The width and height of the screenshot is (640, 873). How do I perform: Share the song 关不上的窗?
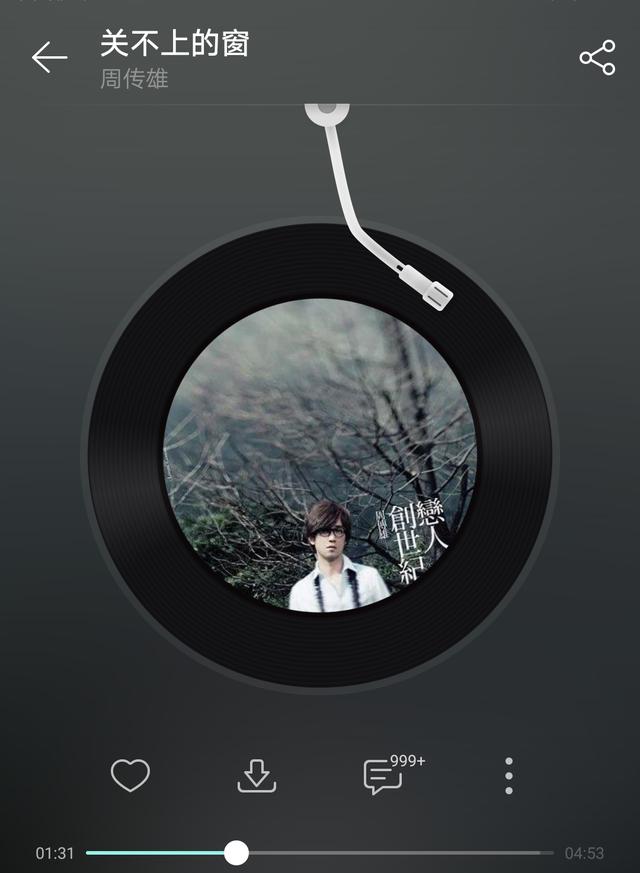click(597, 58)
